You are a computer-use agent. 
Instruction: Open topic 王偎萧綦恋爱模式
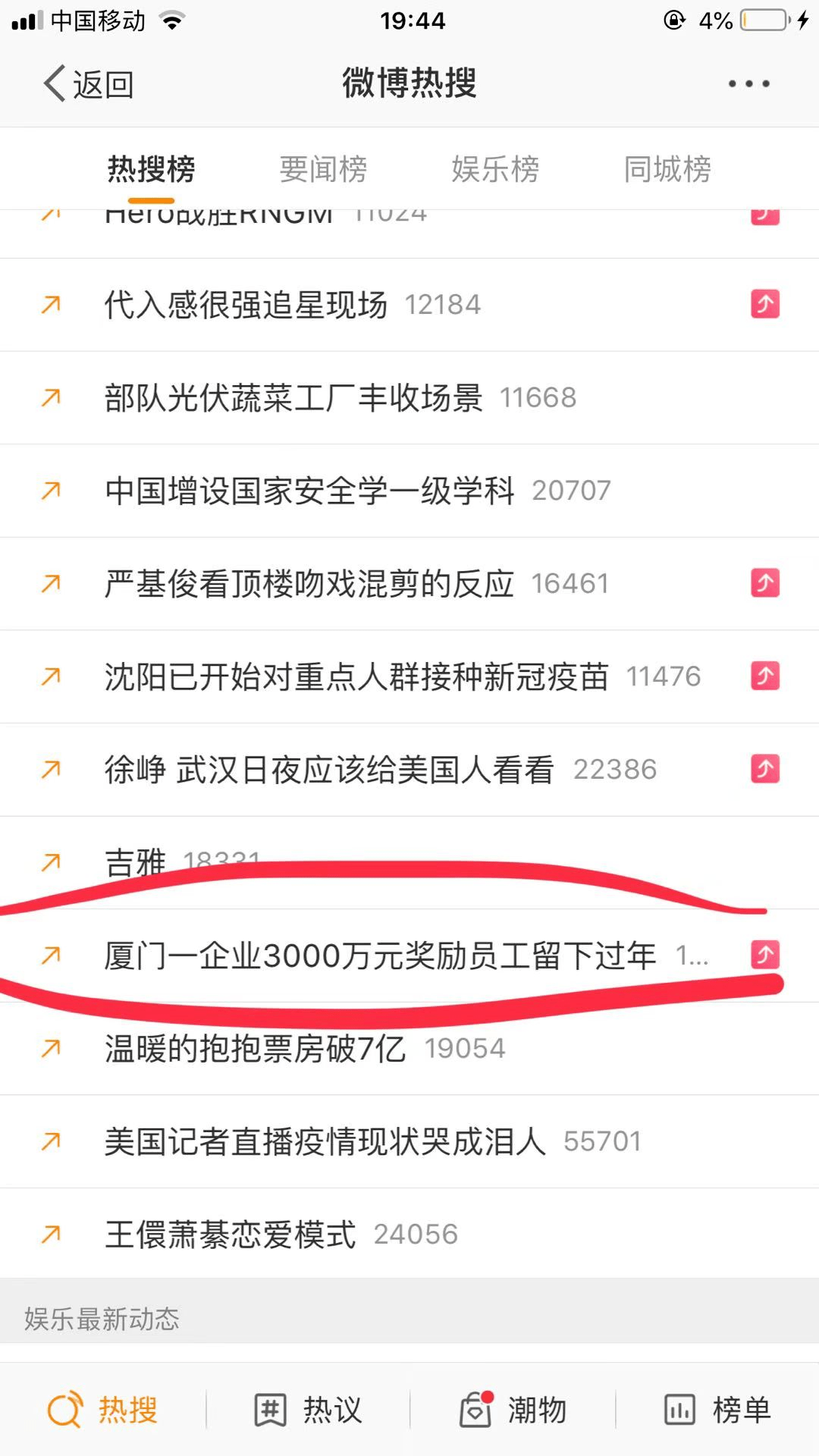tap(231, 1235)
